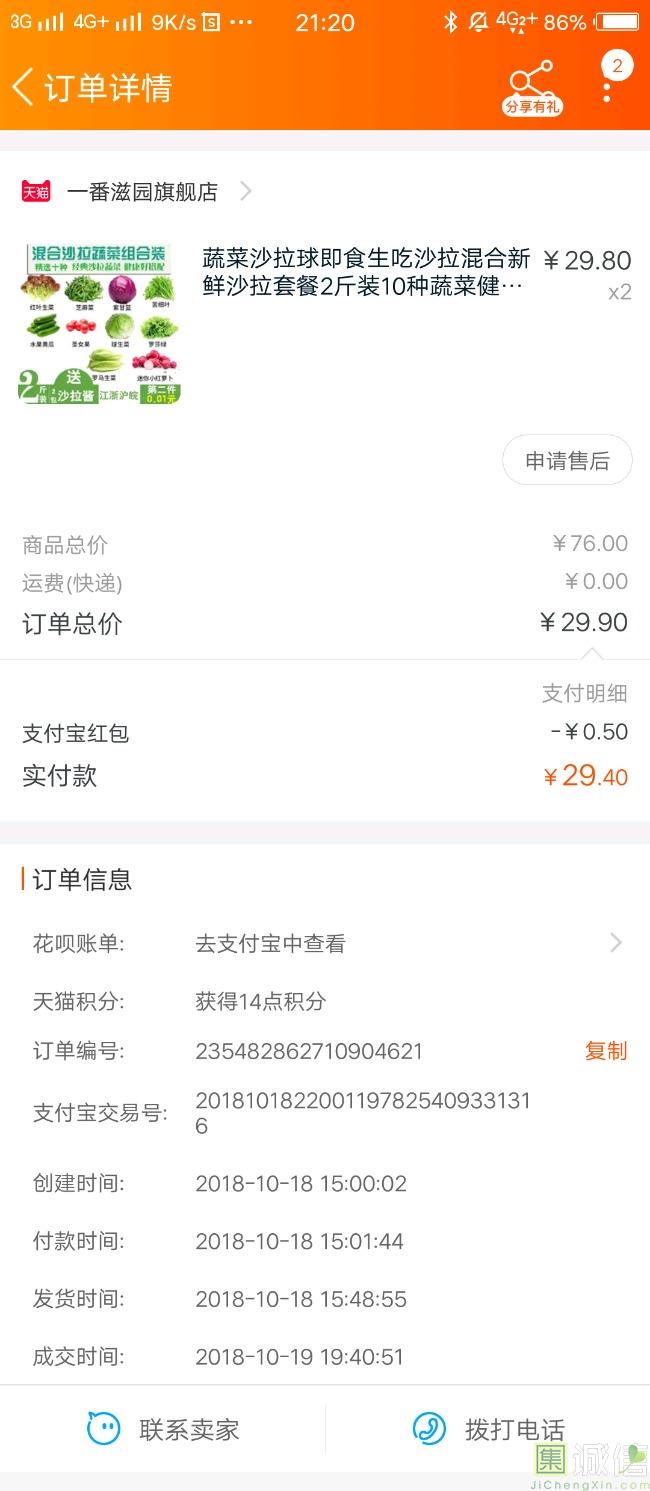Copy the order number with 复制
This screenshot has width=650, height=1491.
coord(606,1051)
